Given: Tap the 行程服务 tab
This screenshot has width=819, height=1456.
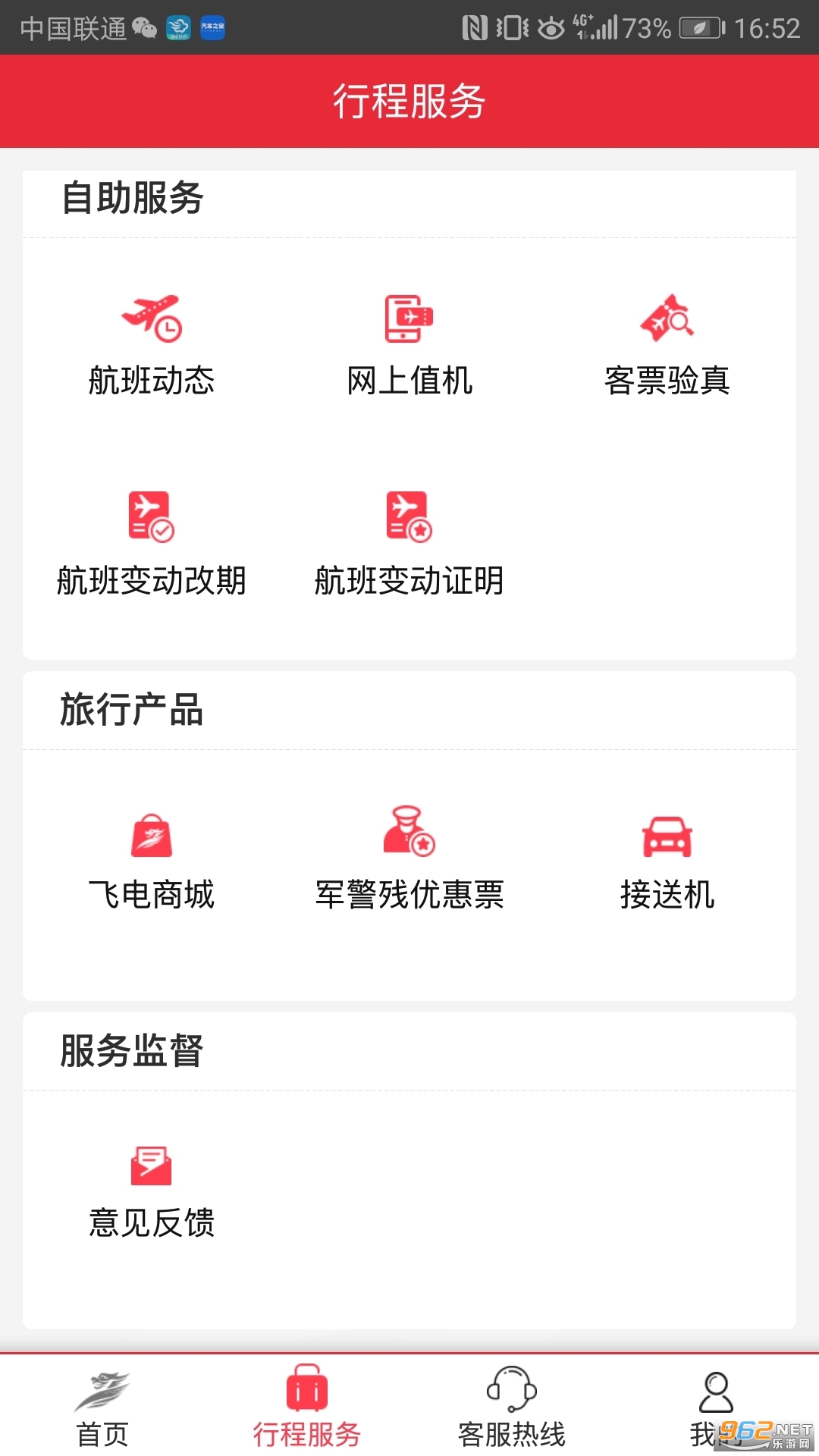Looking at the screenshot, I should [x=307, y=1409].
